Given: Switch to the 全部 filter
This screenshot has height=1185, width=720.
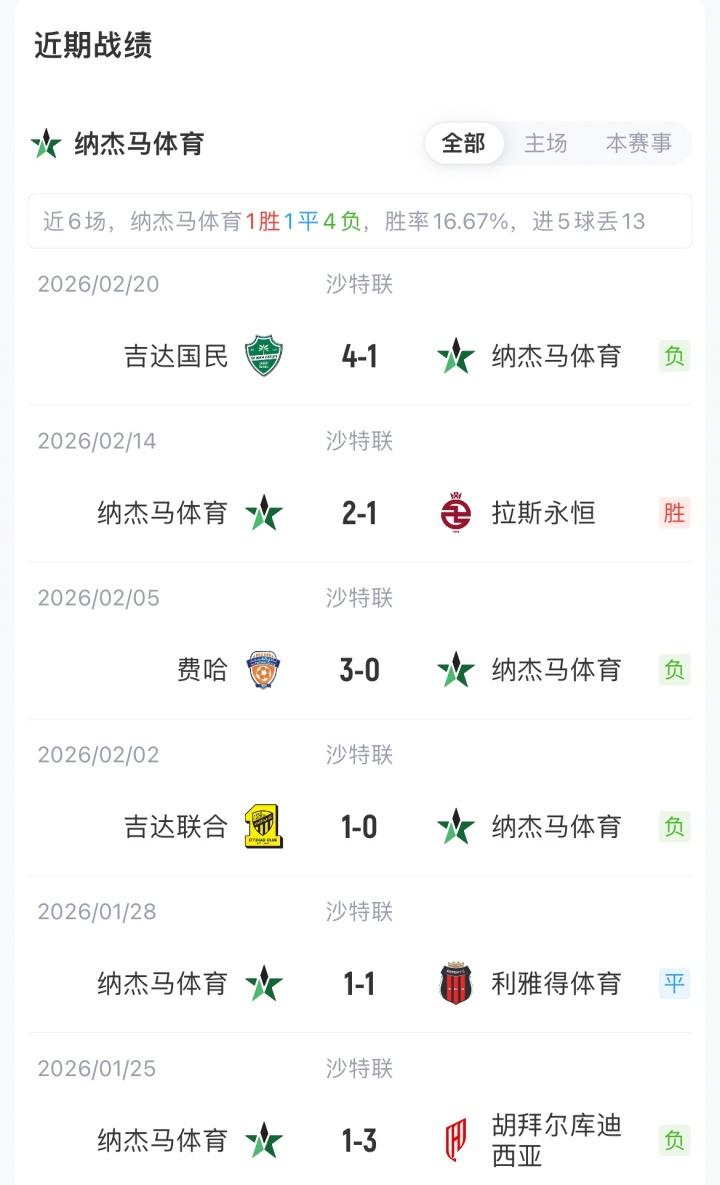Looking at the screenshot, I should tap(463, 143).
